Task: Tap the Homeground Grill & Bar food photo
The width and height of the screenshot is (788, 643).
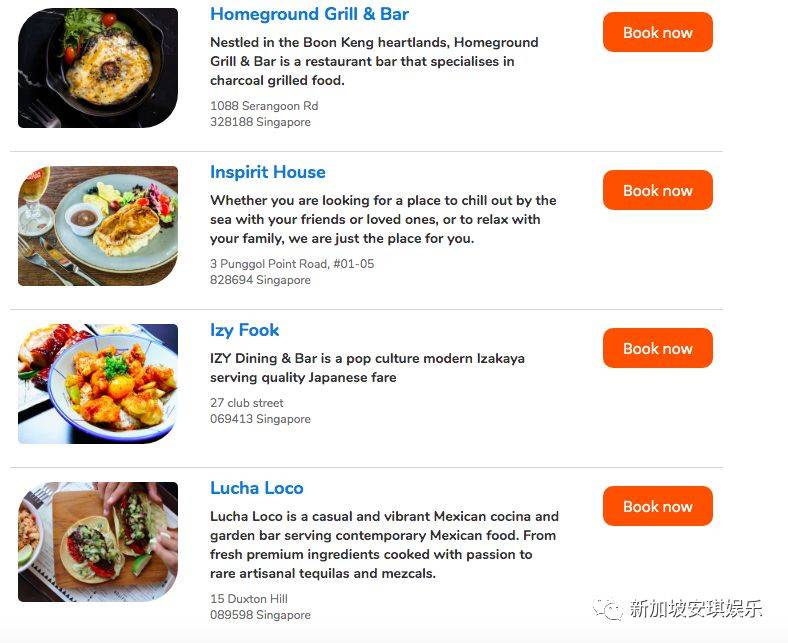Action: [x=98, y=68]
